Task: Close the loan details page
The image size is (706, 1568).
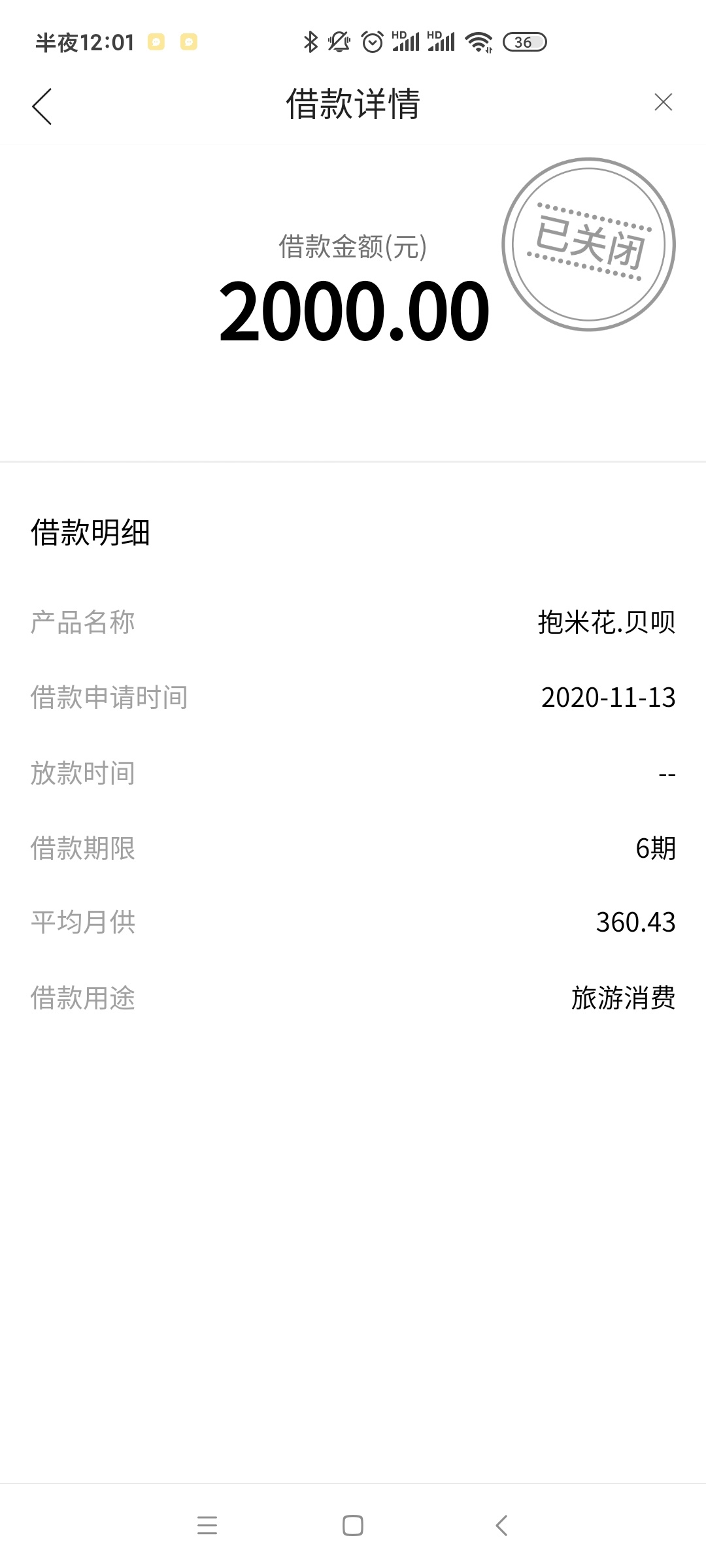Action: pos(663,102)
